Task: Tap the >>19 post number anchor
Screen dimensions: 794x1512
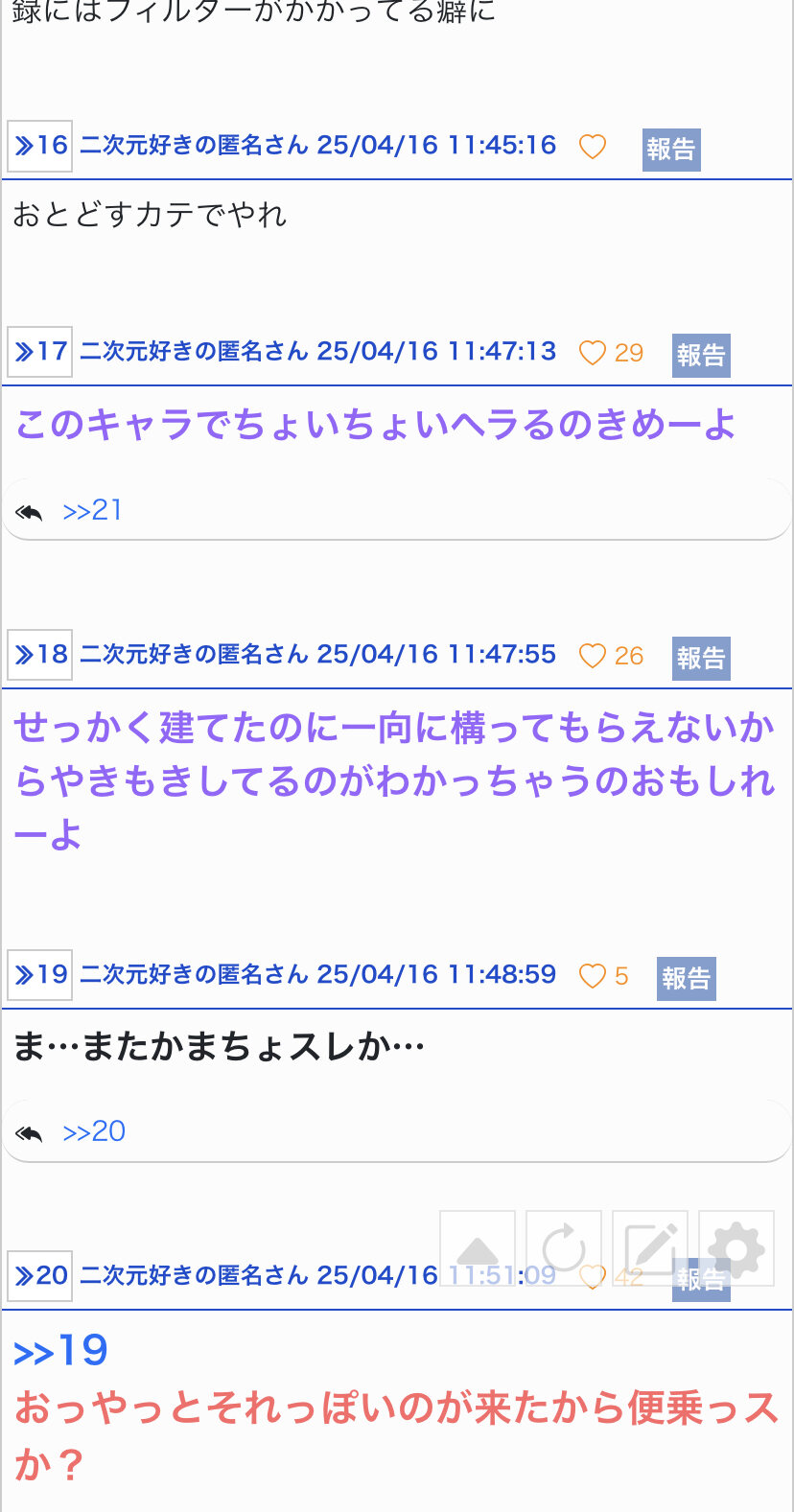Action: (39, 975)
